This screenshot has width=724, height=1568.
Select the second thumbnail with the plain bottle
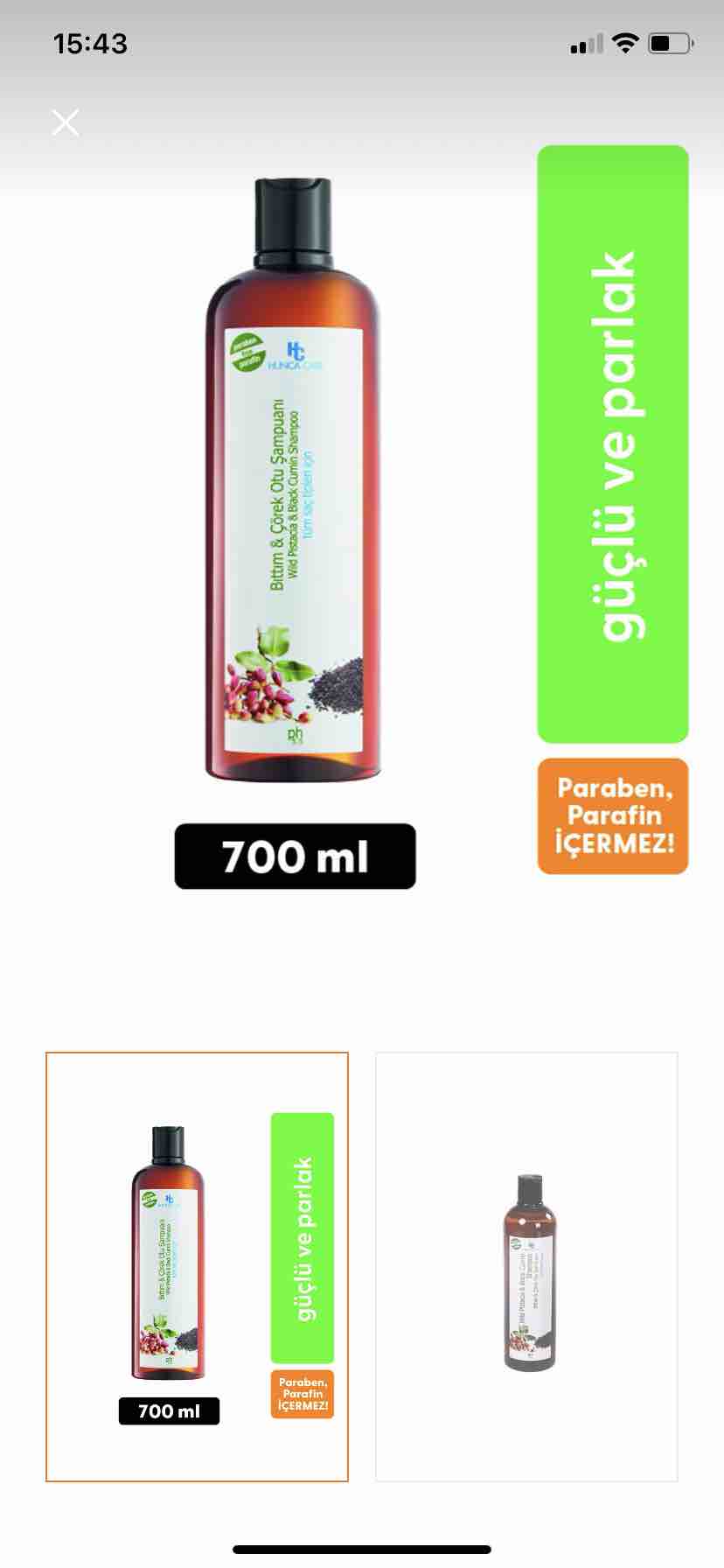[526, 1266]
